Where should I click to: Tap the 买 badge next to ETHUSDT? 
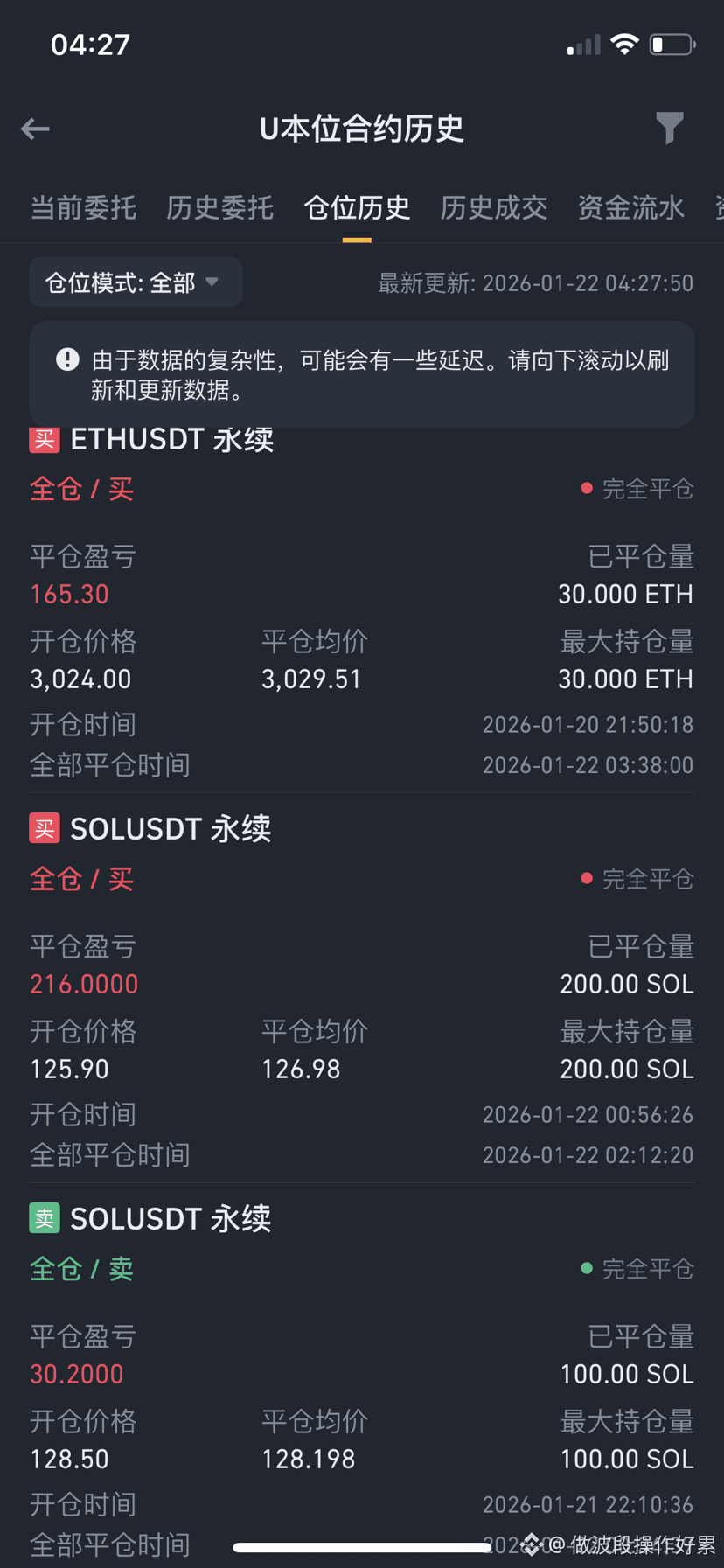tap(44, 440)
